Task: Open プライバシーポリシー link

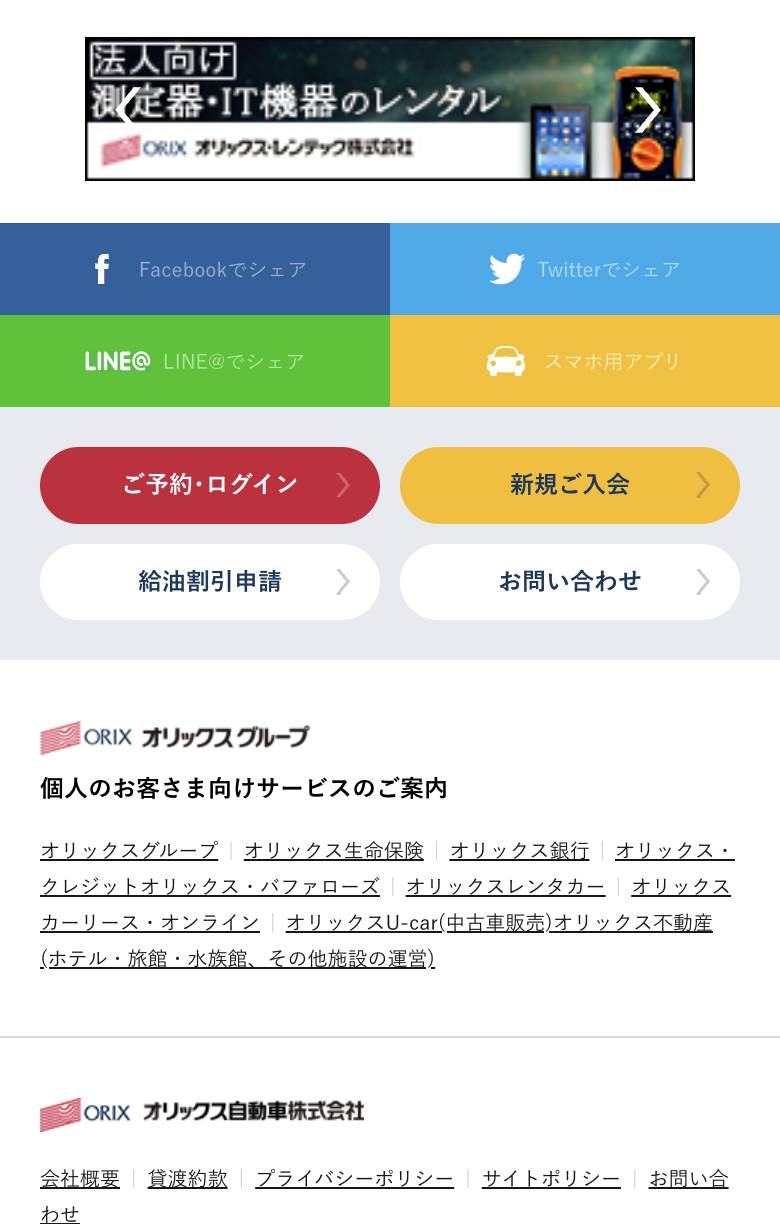Action: click(354, 1178)
